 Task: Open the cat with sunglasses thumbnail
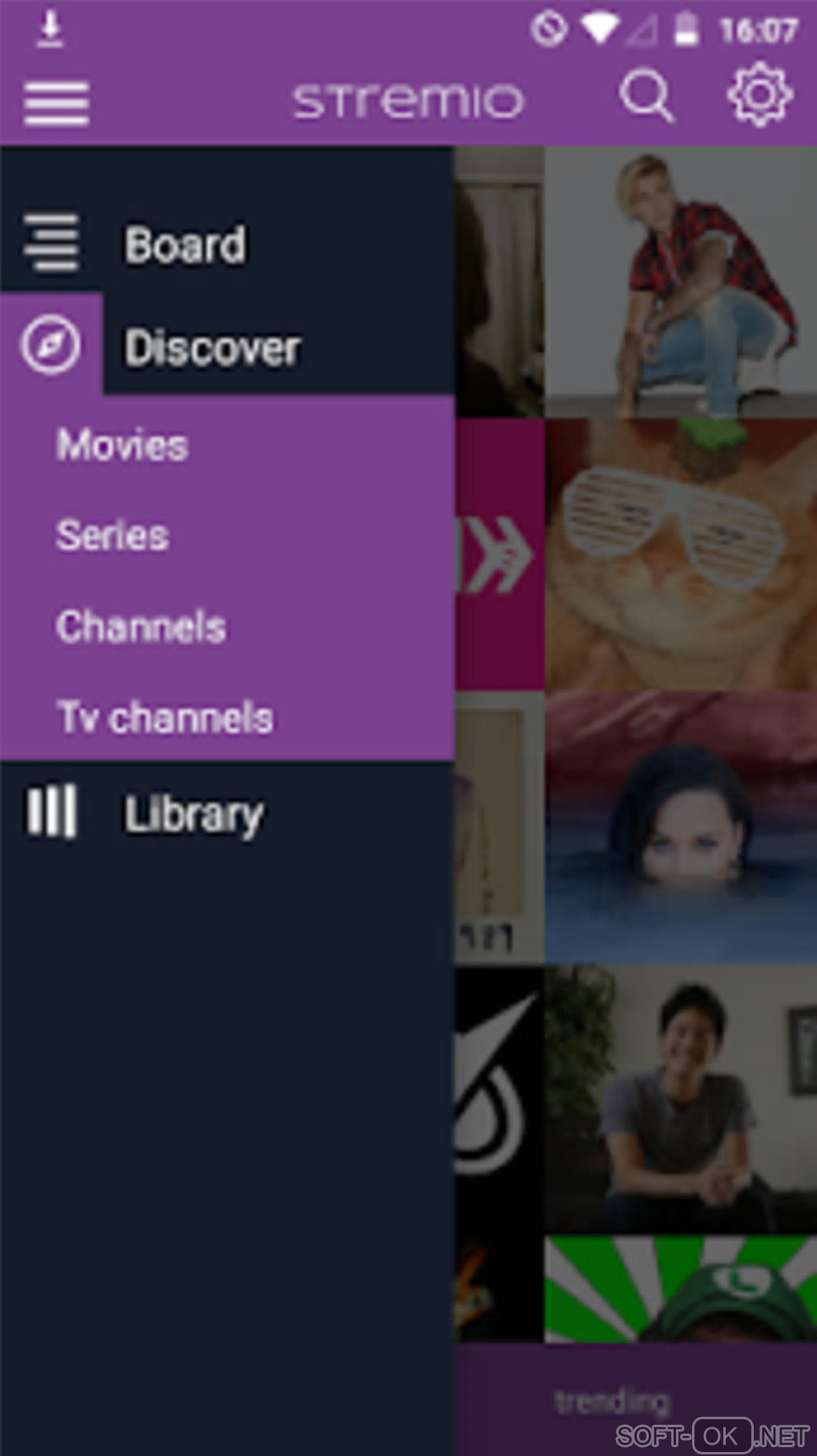(680, 555)
